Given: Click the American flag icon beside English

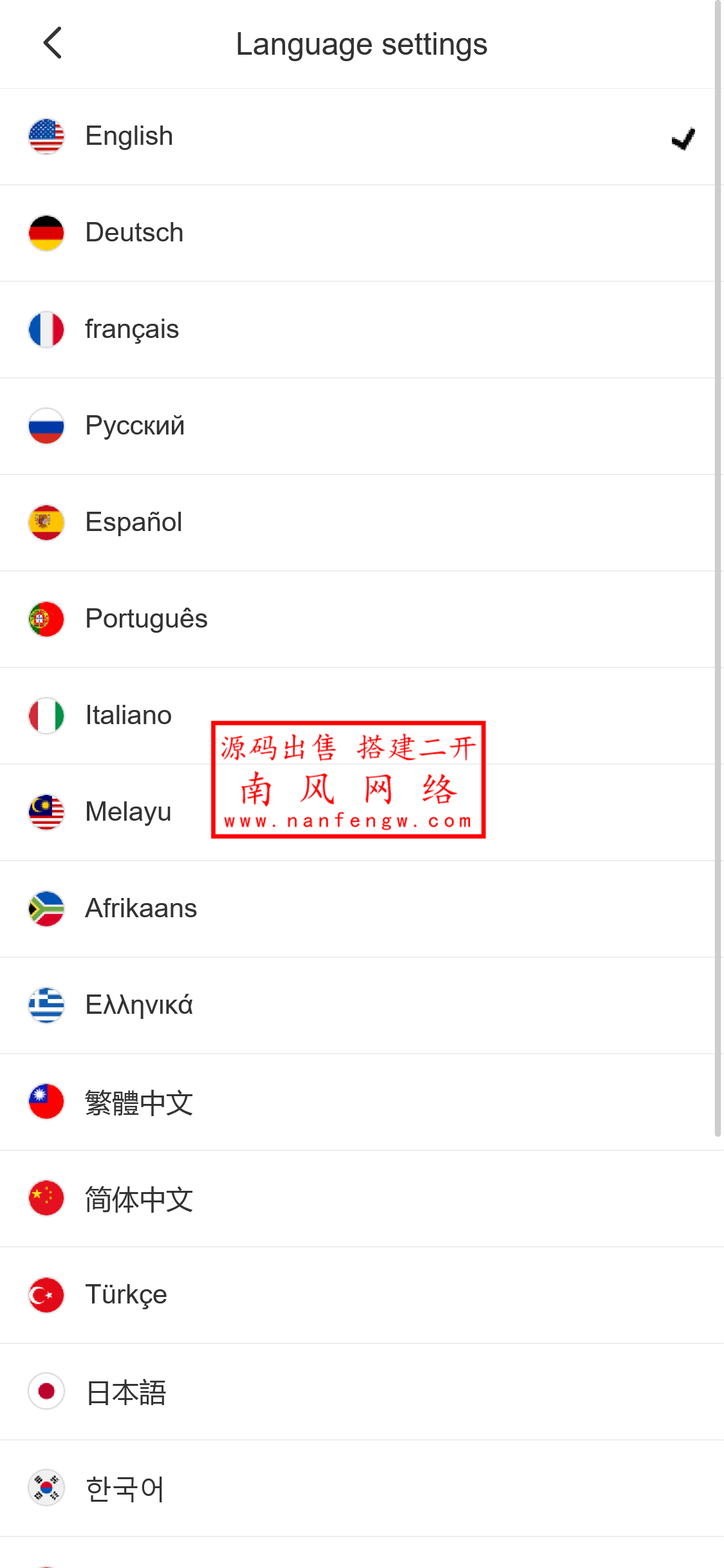Looking at the screenshot, I should tap(46, 136).
